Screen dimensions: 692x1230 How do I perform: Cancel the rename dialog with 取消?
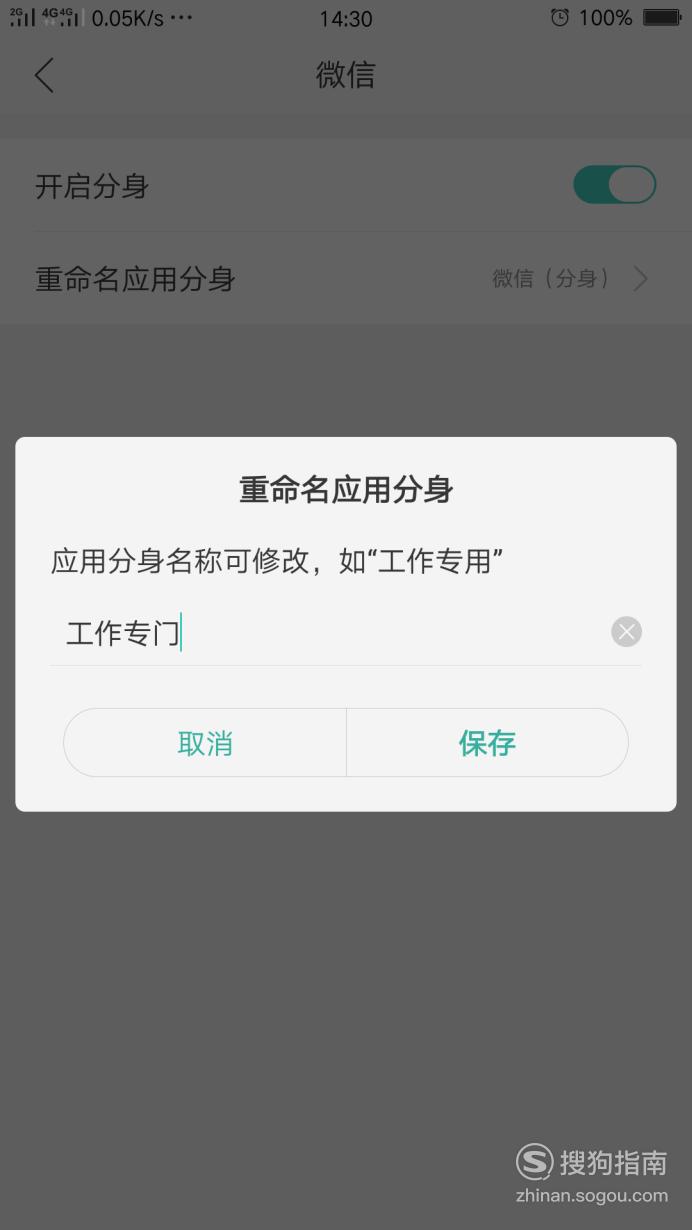point(205,743)
